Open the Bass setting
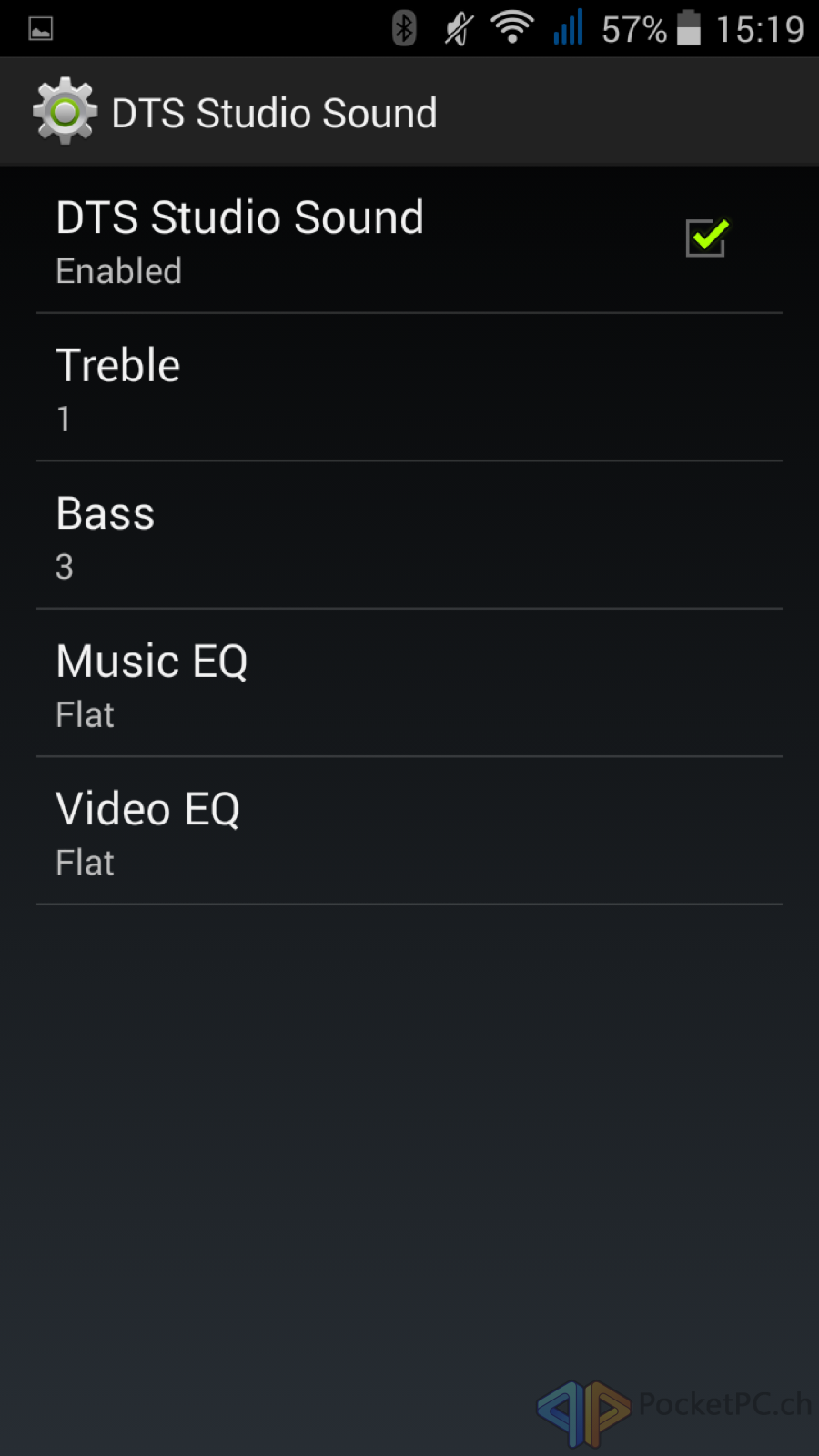 (x=409, y=535)
